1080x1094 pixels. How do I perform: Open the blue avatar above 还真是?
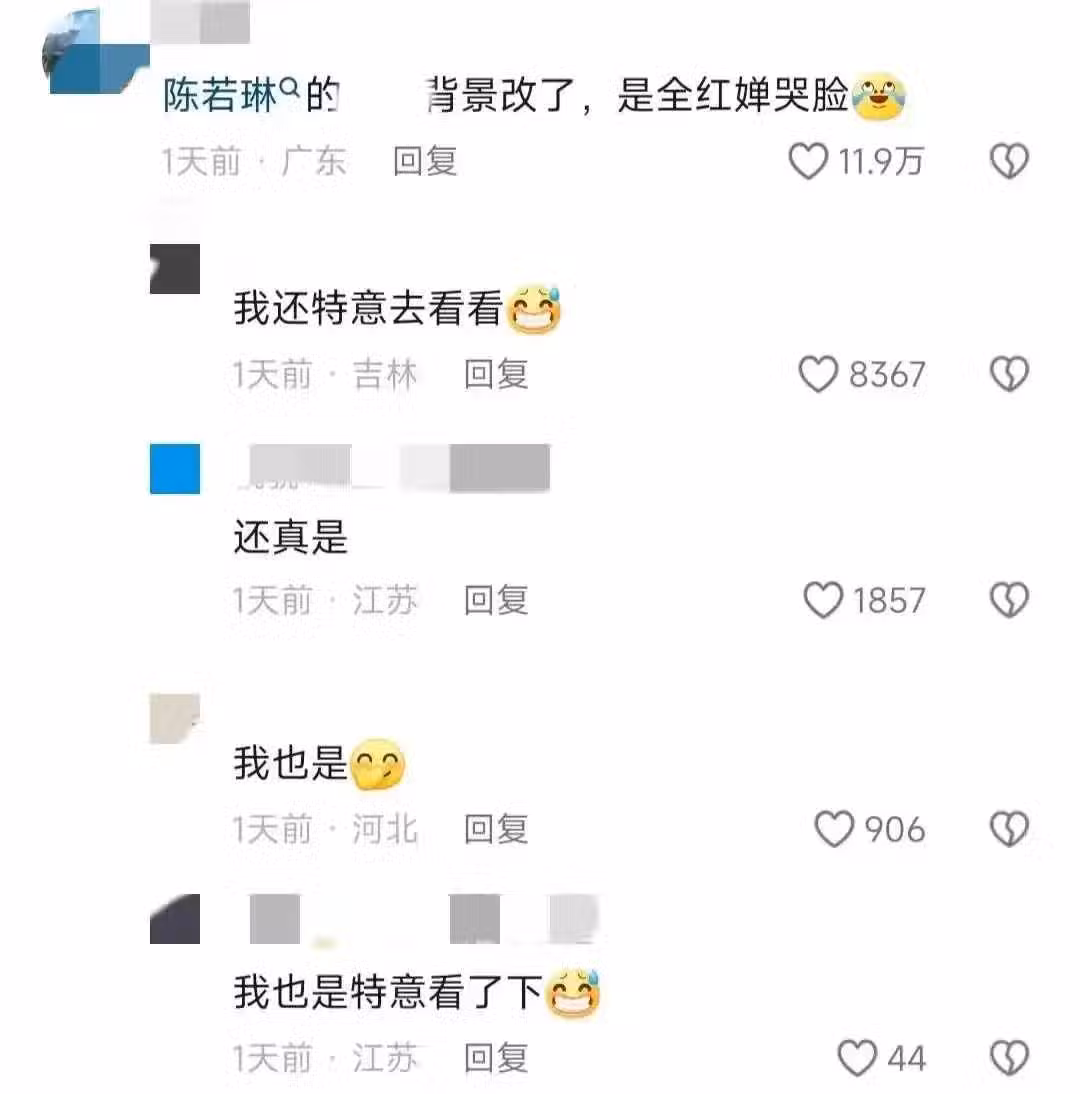tap(175, 469)
